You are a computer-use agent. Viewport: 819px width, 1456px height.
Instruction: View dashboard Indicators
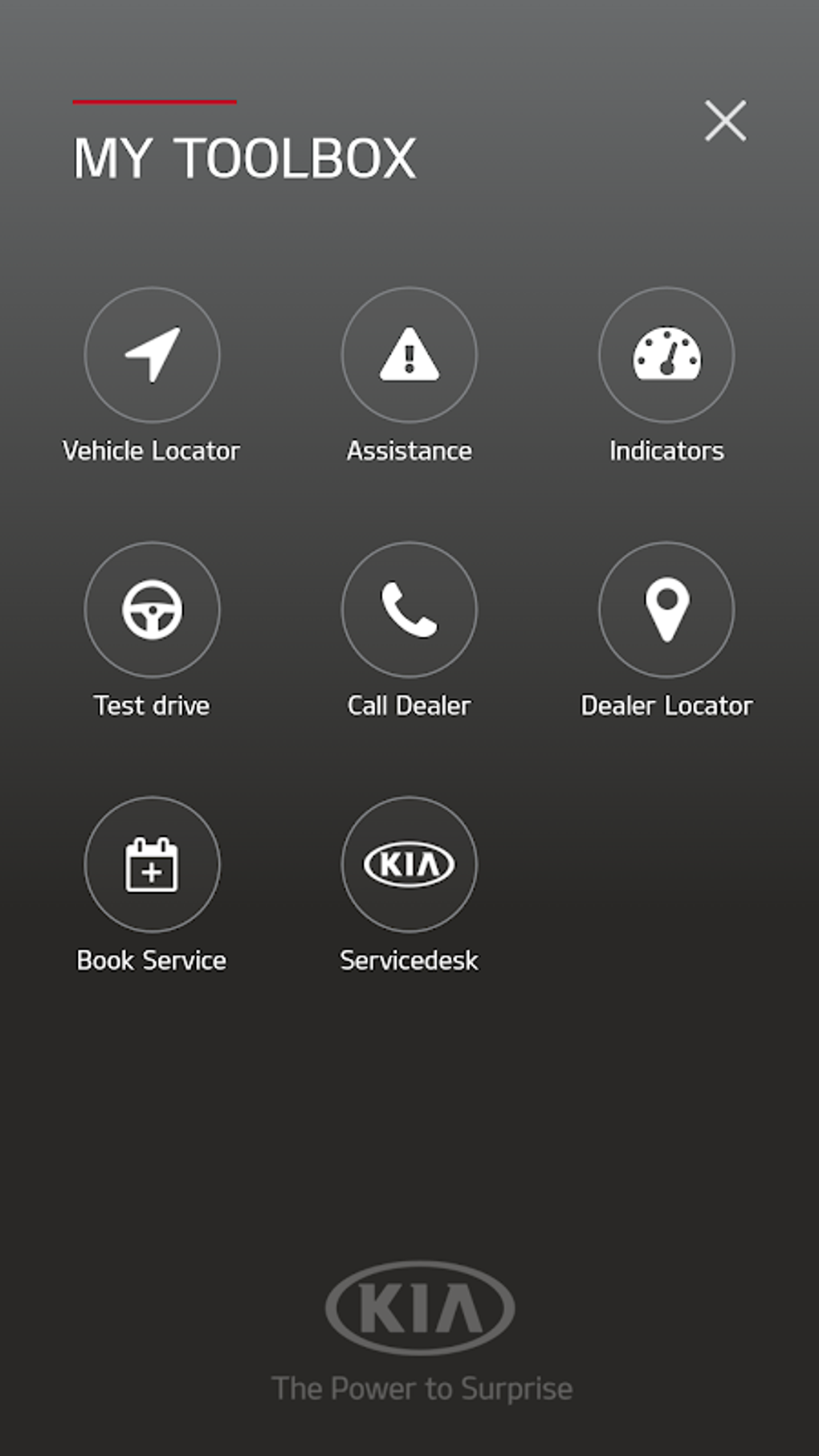coord(666,355)
